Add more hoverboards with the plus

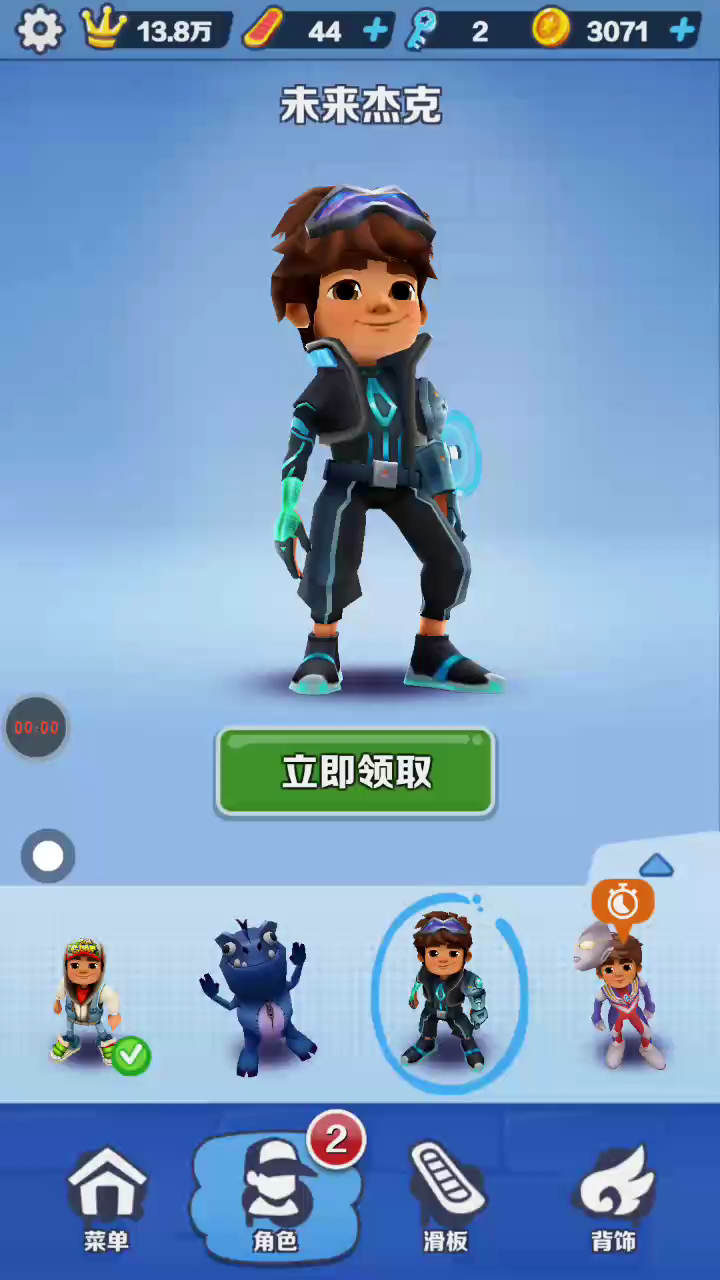pos(375,31)
